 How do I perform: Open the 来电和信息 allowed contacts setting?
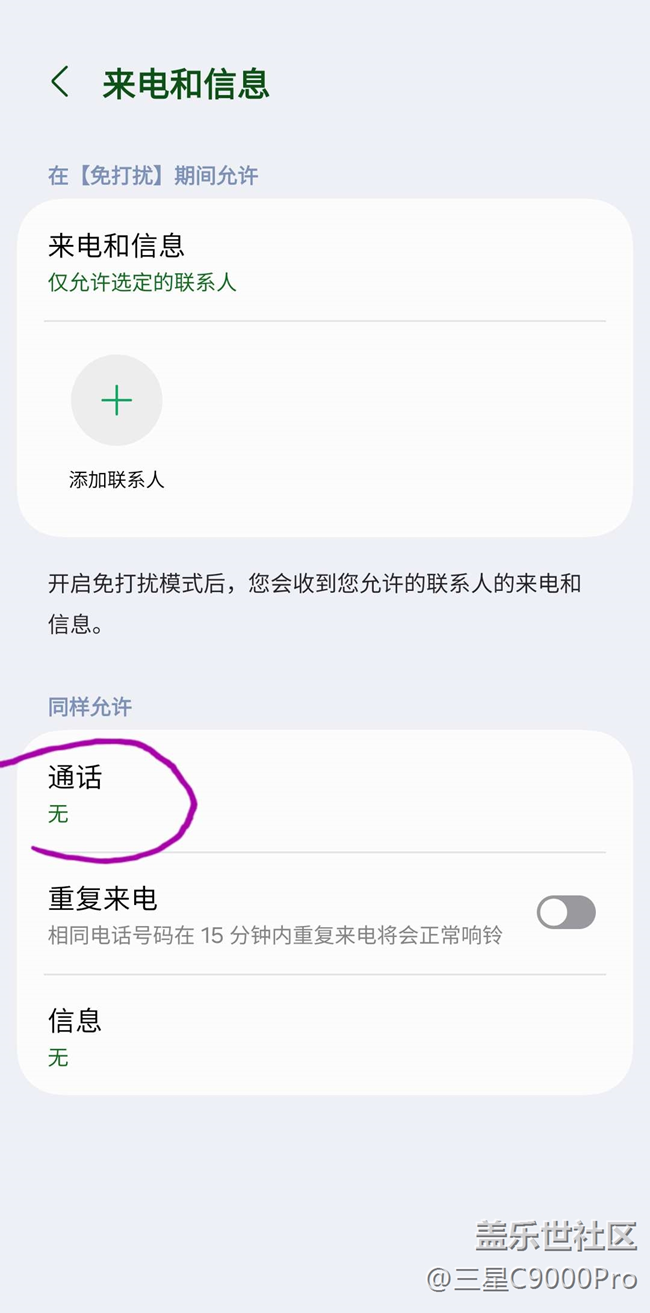coord(325,262)
